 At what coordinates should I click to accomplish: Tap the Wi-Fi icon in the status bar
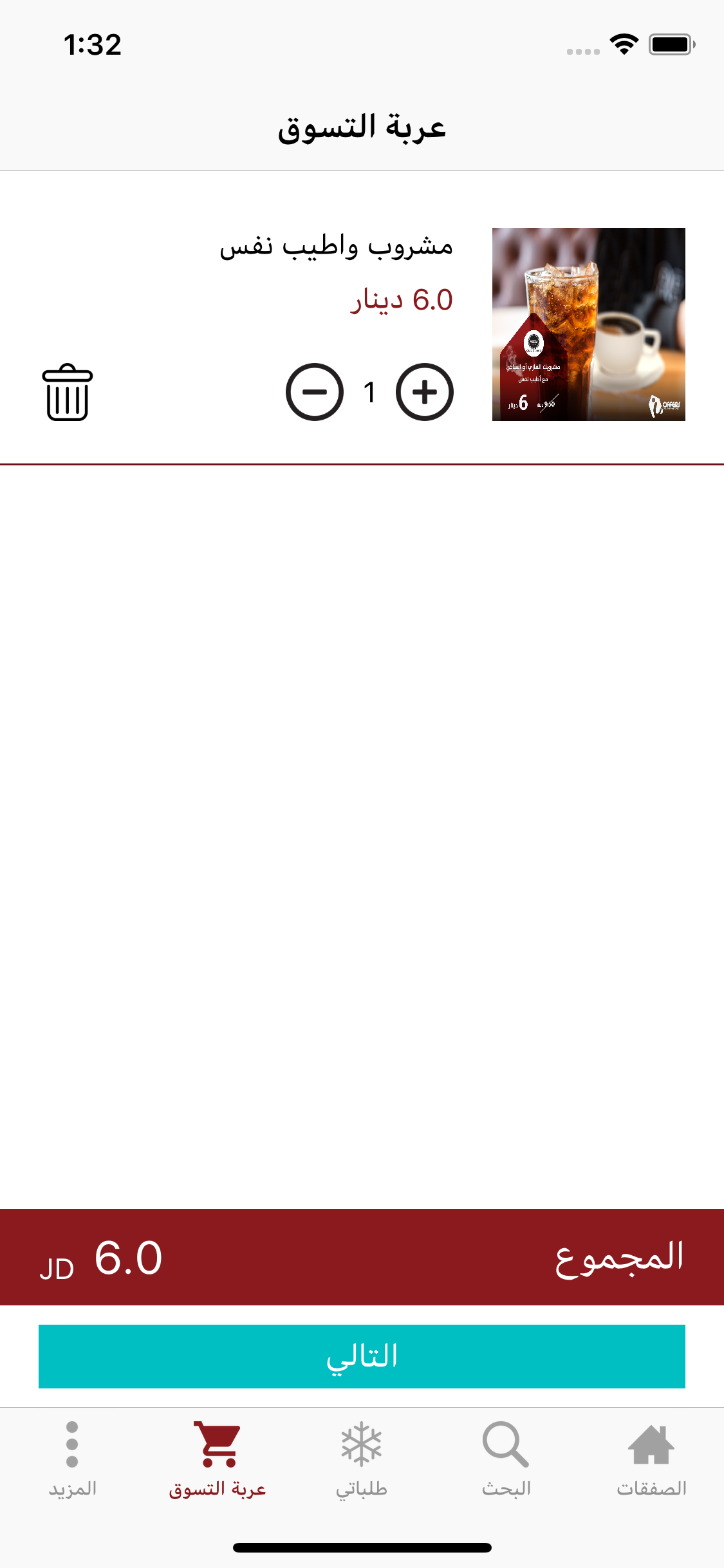tap(623, 43)
